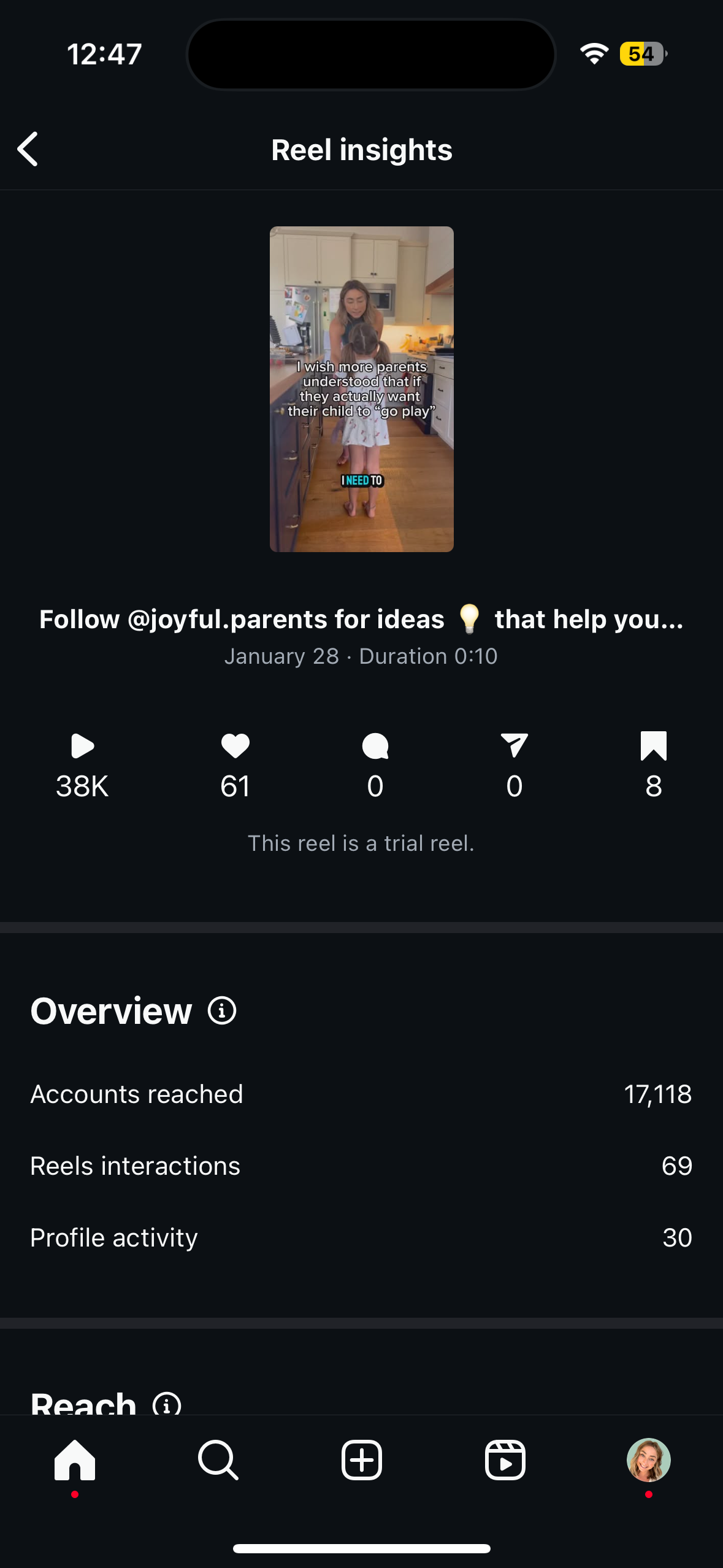
Task: Create a new post
Action: coord(362,1460)
